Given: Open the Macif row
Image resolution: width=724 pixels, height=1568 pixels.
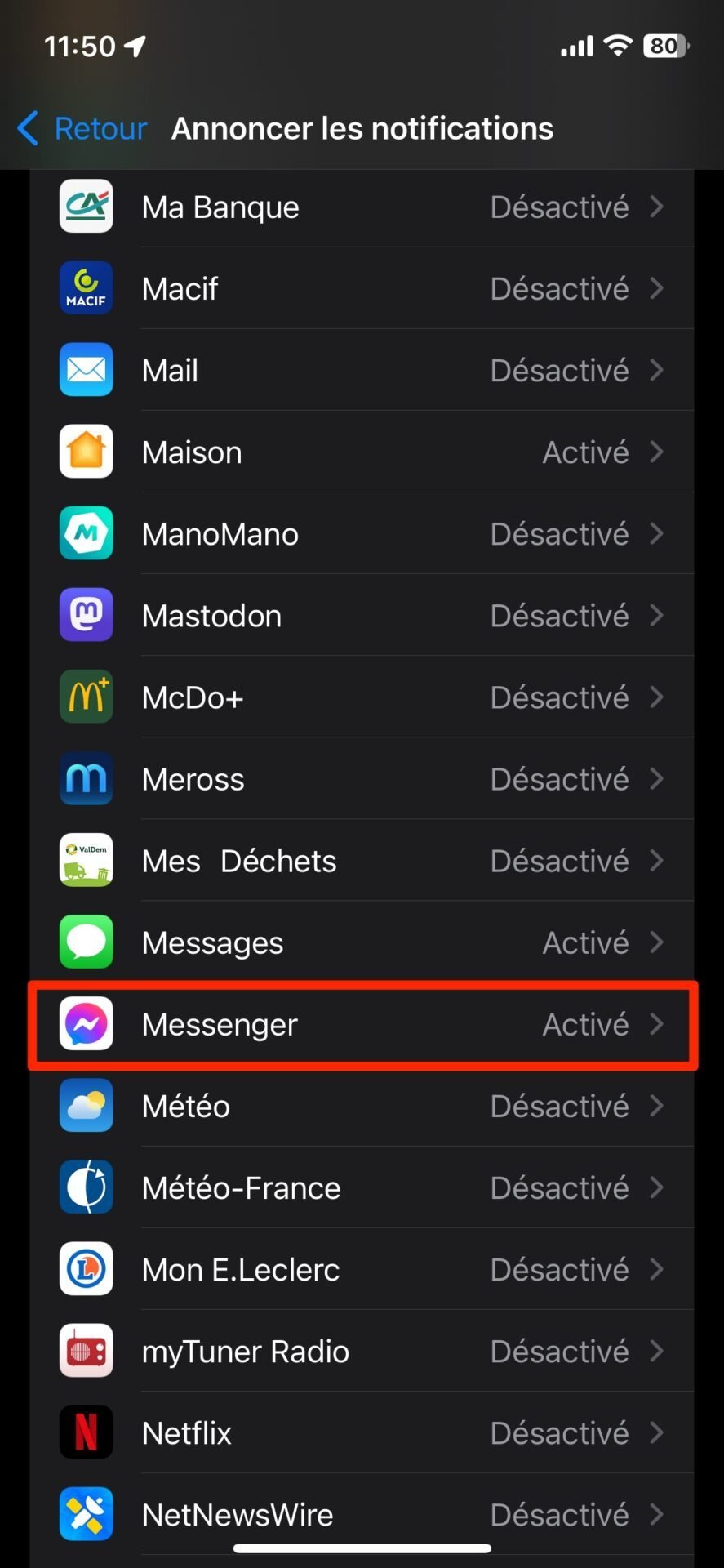Looking at the screenshot, I should [362, 288].
